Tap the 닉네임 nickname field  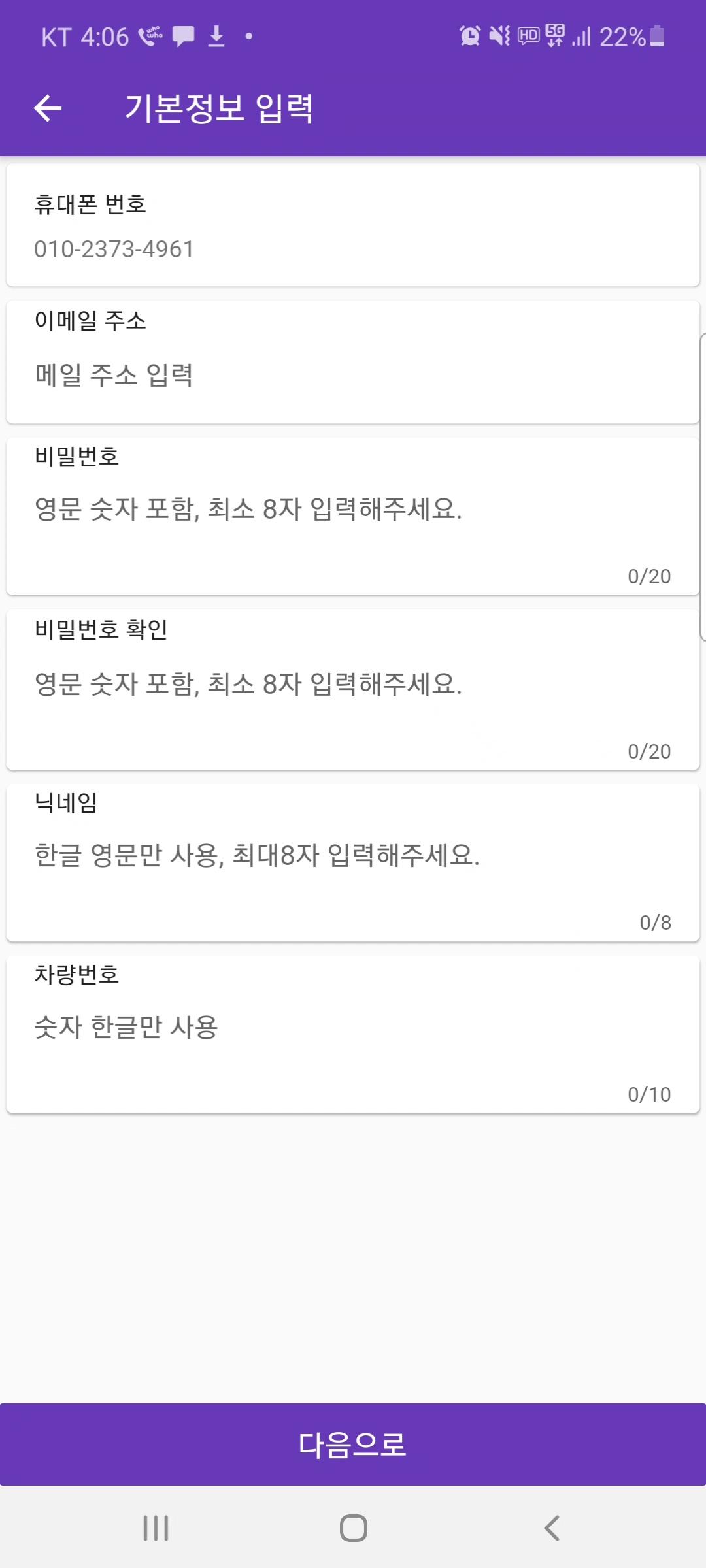click(353, 862)
